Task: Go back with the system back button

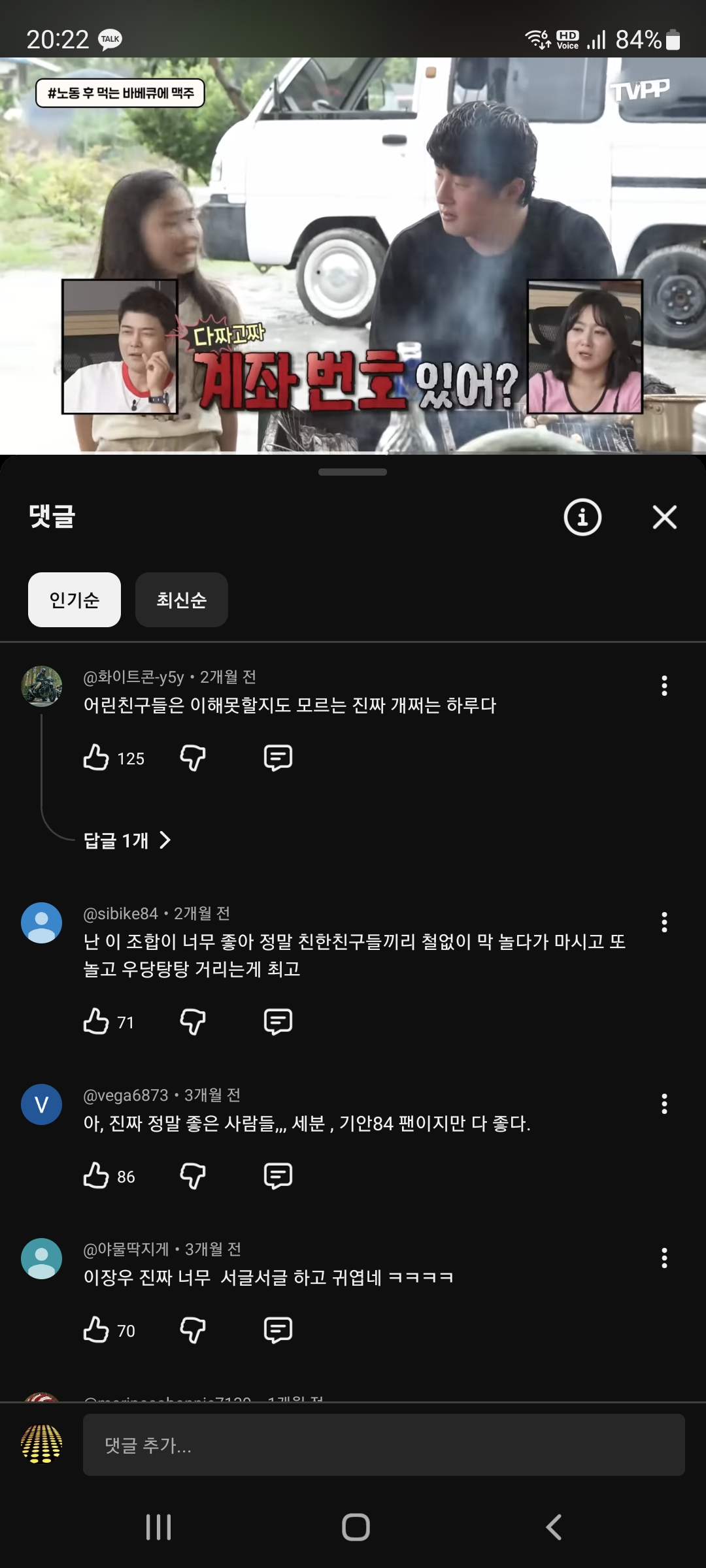Action: (x=554, y=1527)
